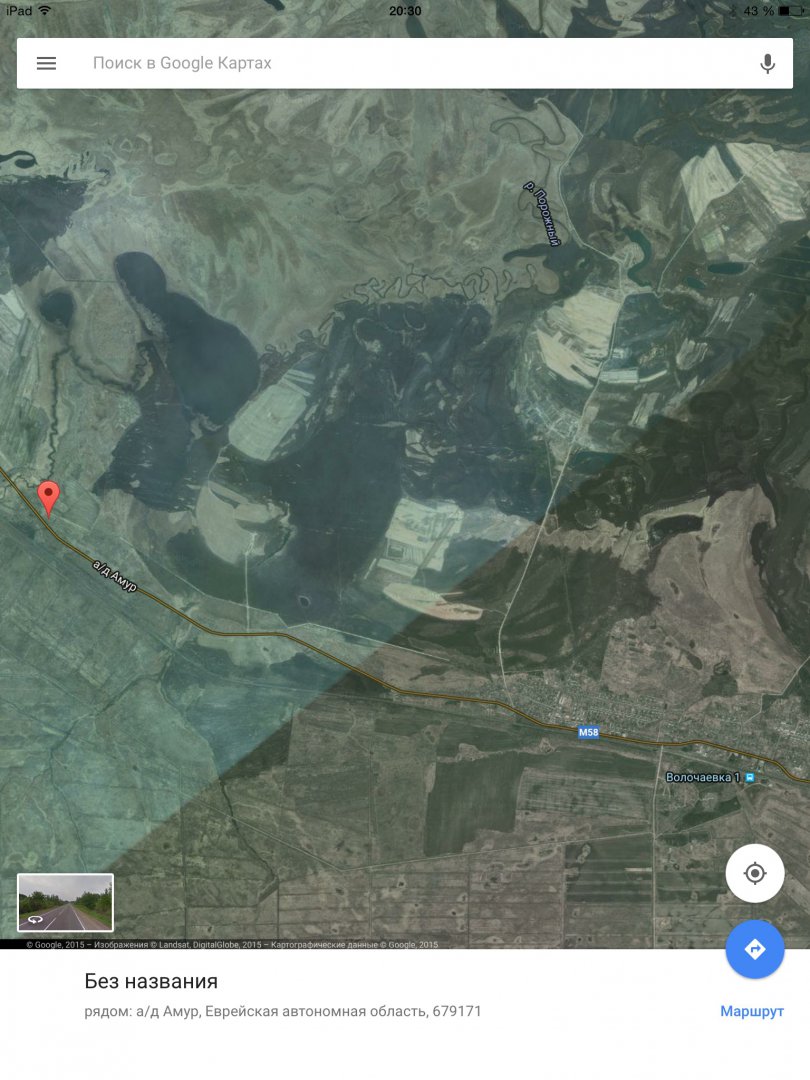Tap the blue directions button
Screen dimensions: 810x1080
[755, 949]
